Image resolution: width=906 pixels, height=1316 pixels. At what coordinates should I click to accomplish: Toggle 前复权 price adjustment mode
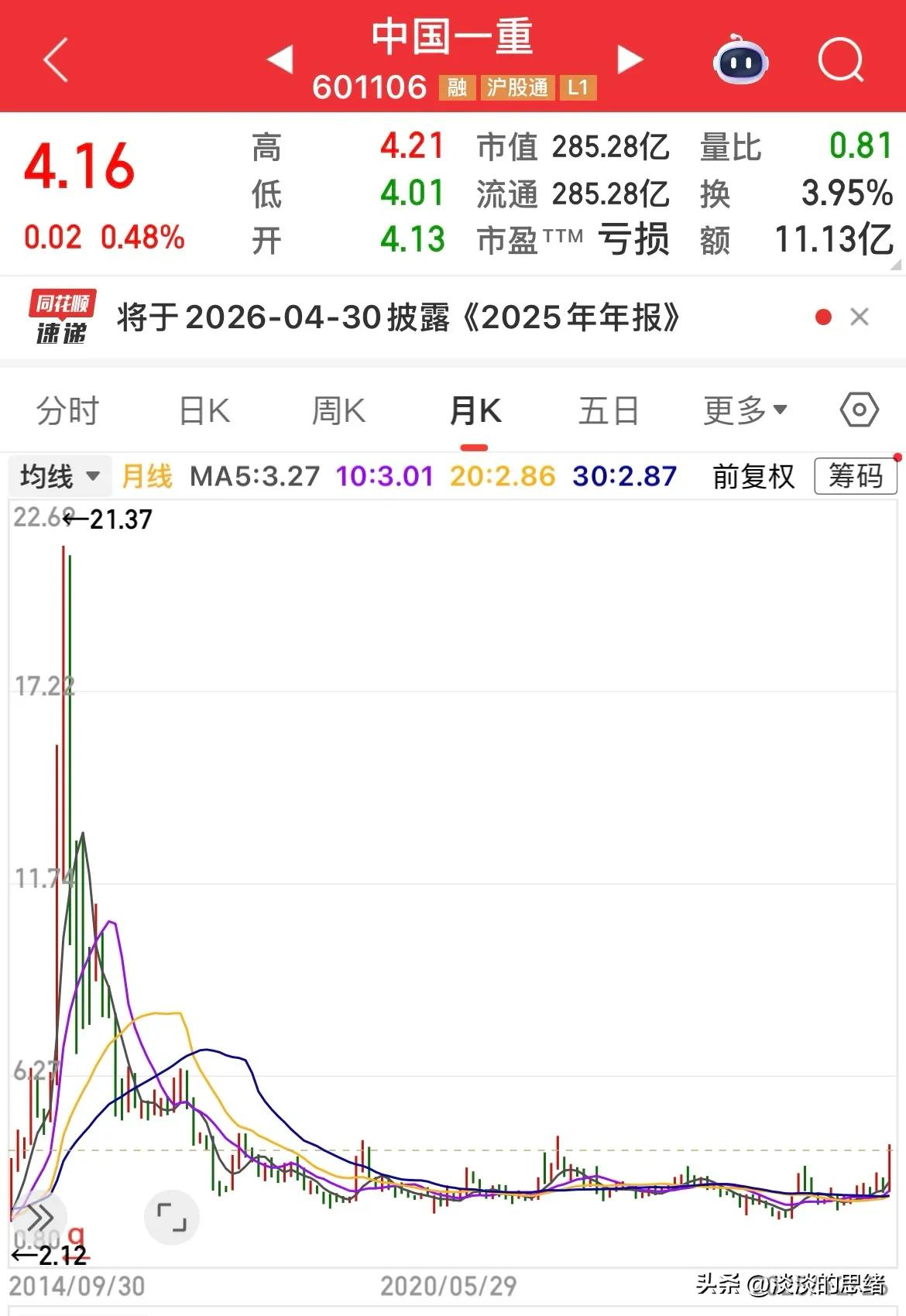point(752,477)
